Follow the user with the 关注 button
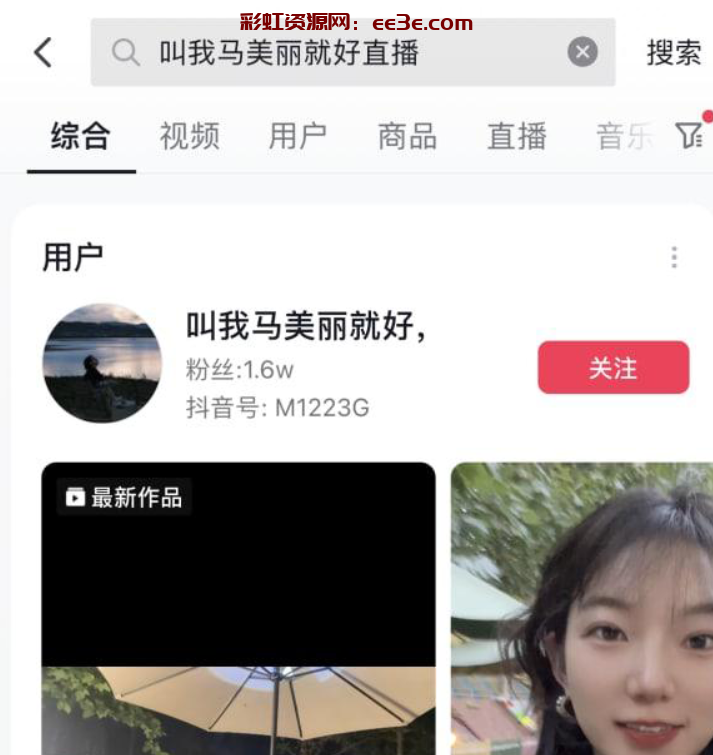This screenshot has width=713, height=755. [613, 367]
